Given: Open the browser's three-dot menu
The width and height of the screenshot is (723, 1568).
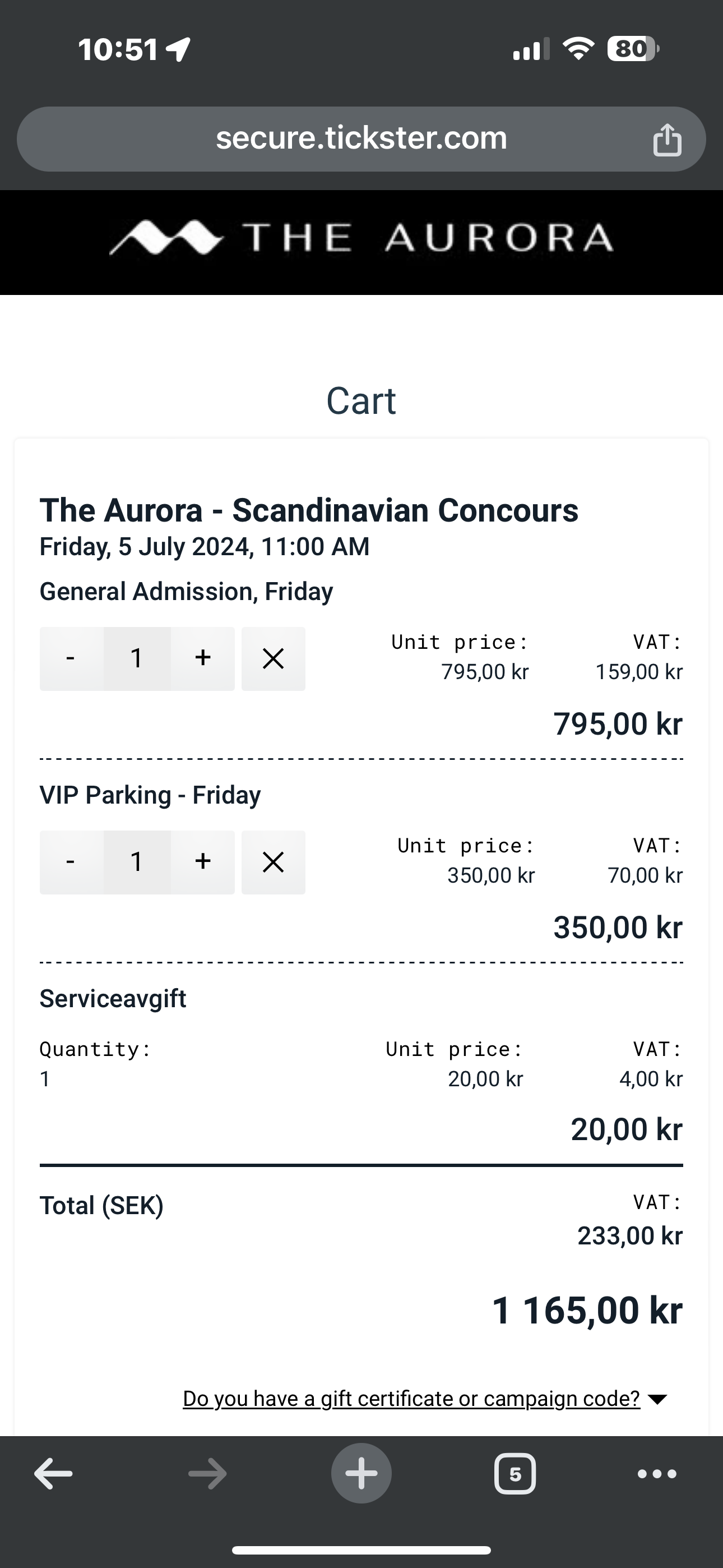Looking at the screenshot, I should pyautogui.click(x=657, y=1474).
